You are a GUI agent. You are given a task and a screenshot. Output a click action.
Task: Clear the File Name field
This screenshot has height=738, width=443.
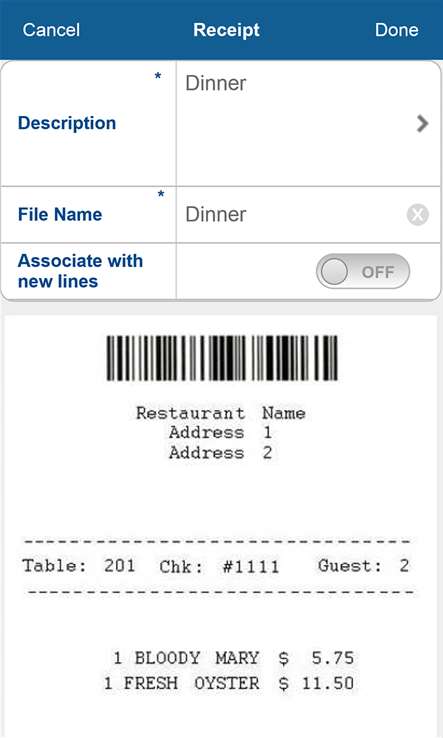click(418, 215)
